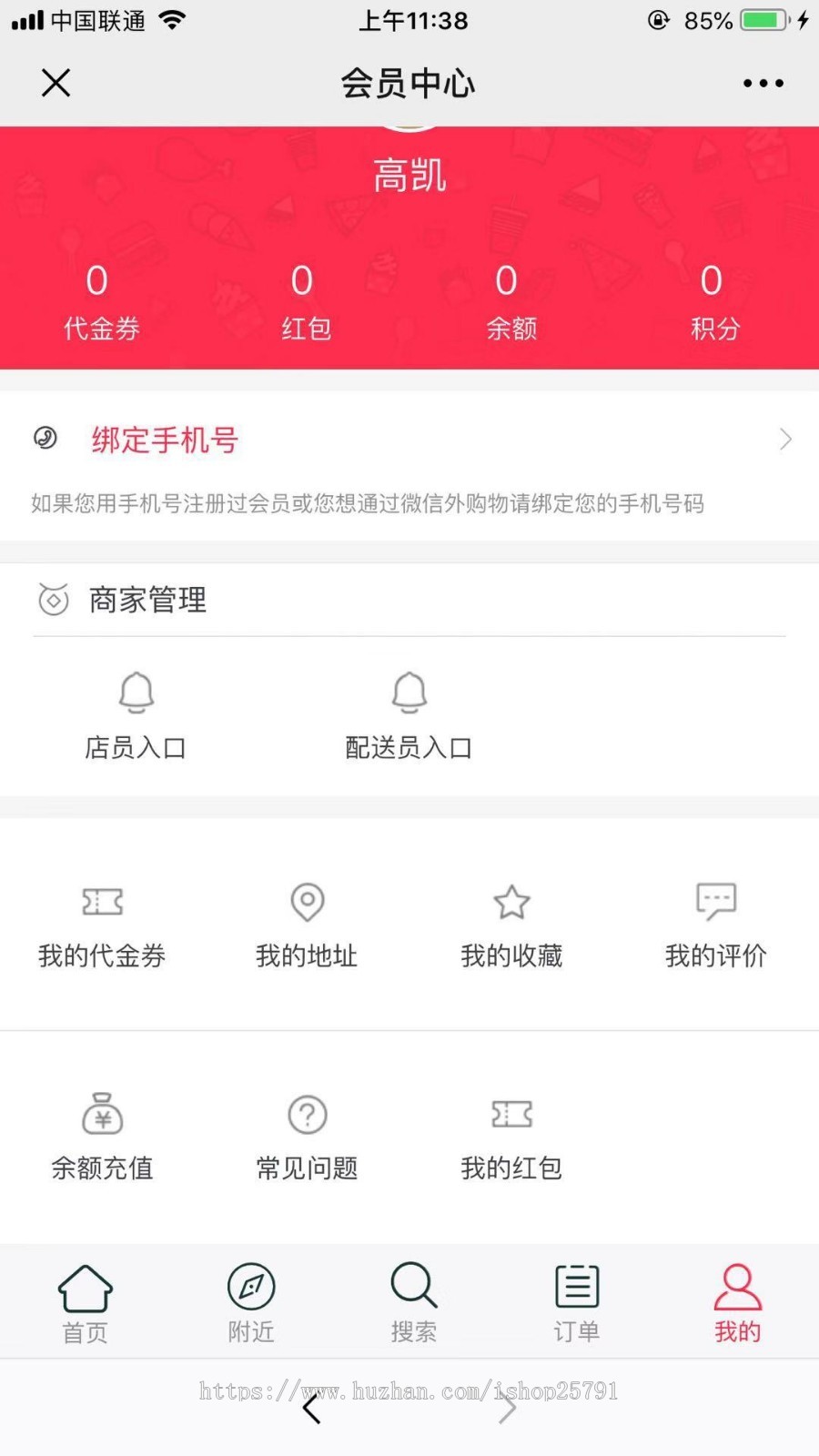
Task: Open 我的评价 via the comment bubble icon
Action: tap(715, 924)
